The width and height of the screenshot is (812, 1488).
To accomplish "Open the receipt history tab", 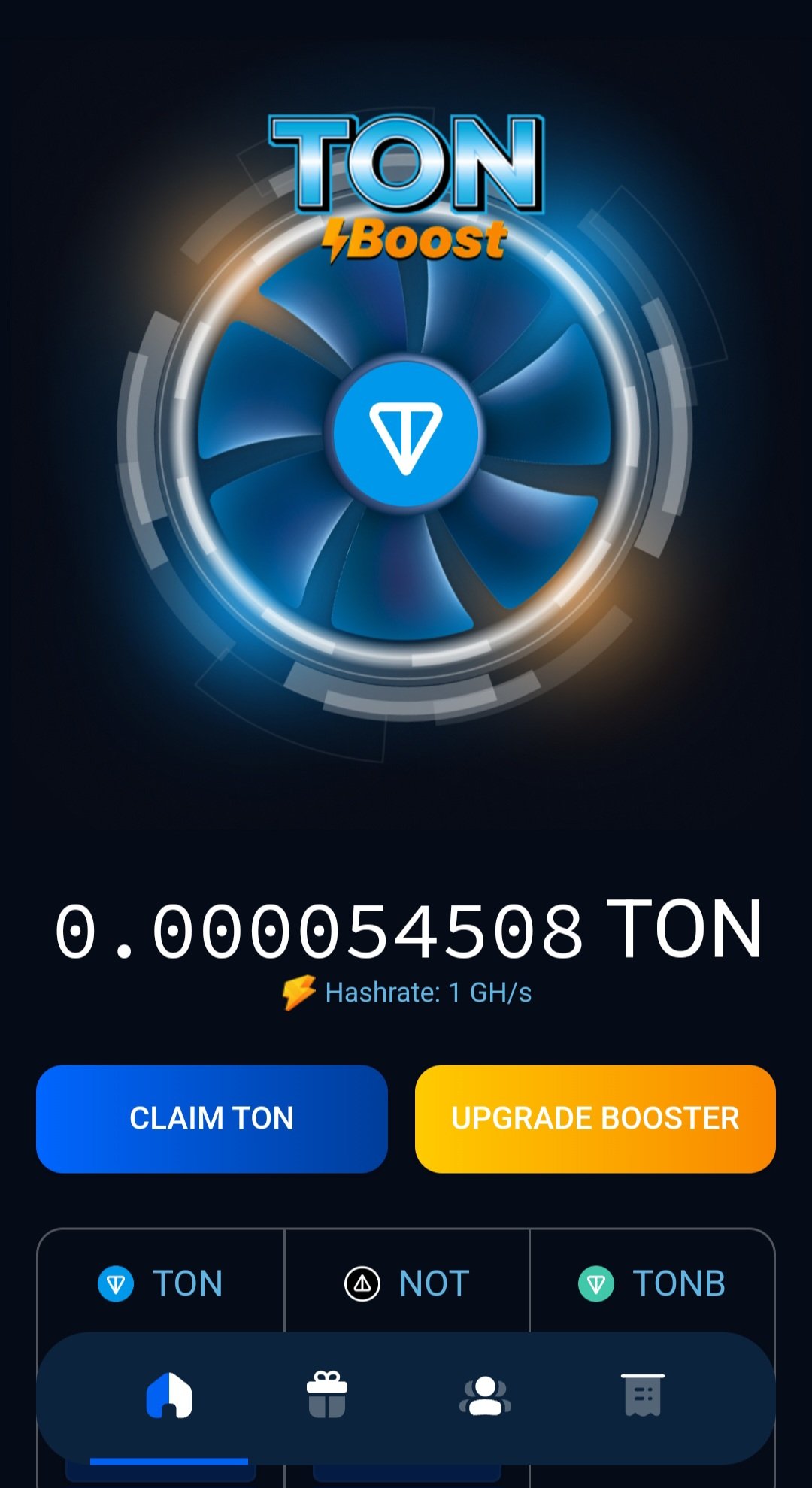I will click(x=643, y=1396).
